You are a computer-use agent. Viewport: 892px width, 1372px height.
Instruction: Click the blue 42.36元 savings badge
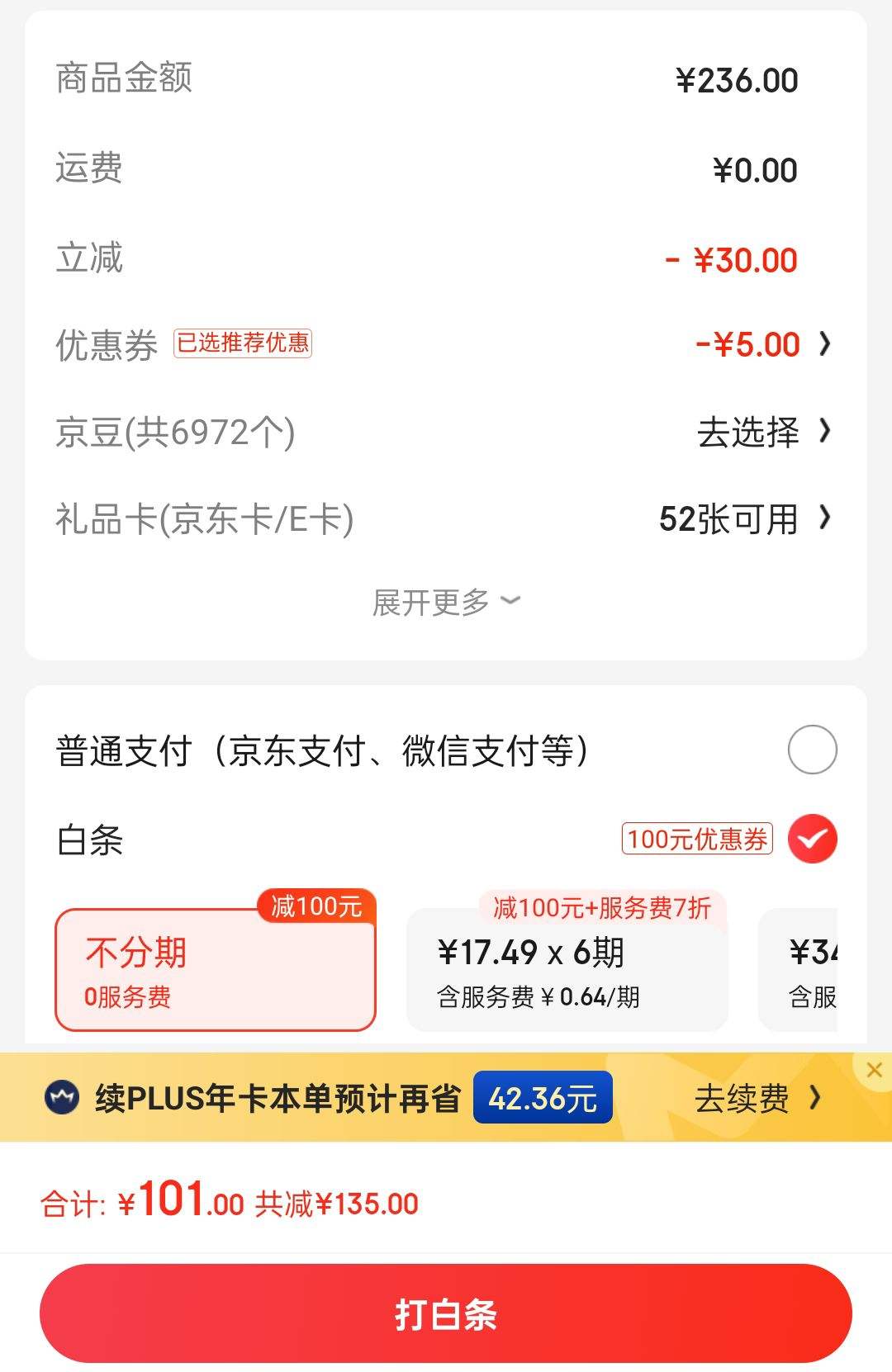tap(543, 1096)
